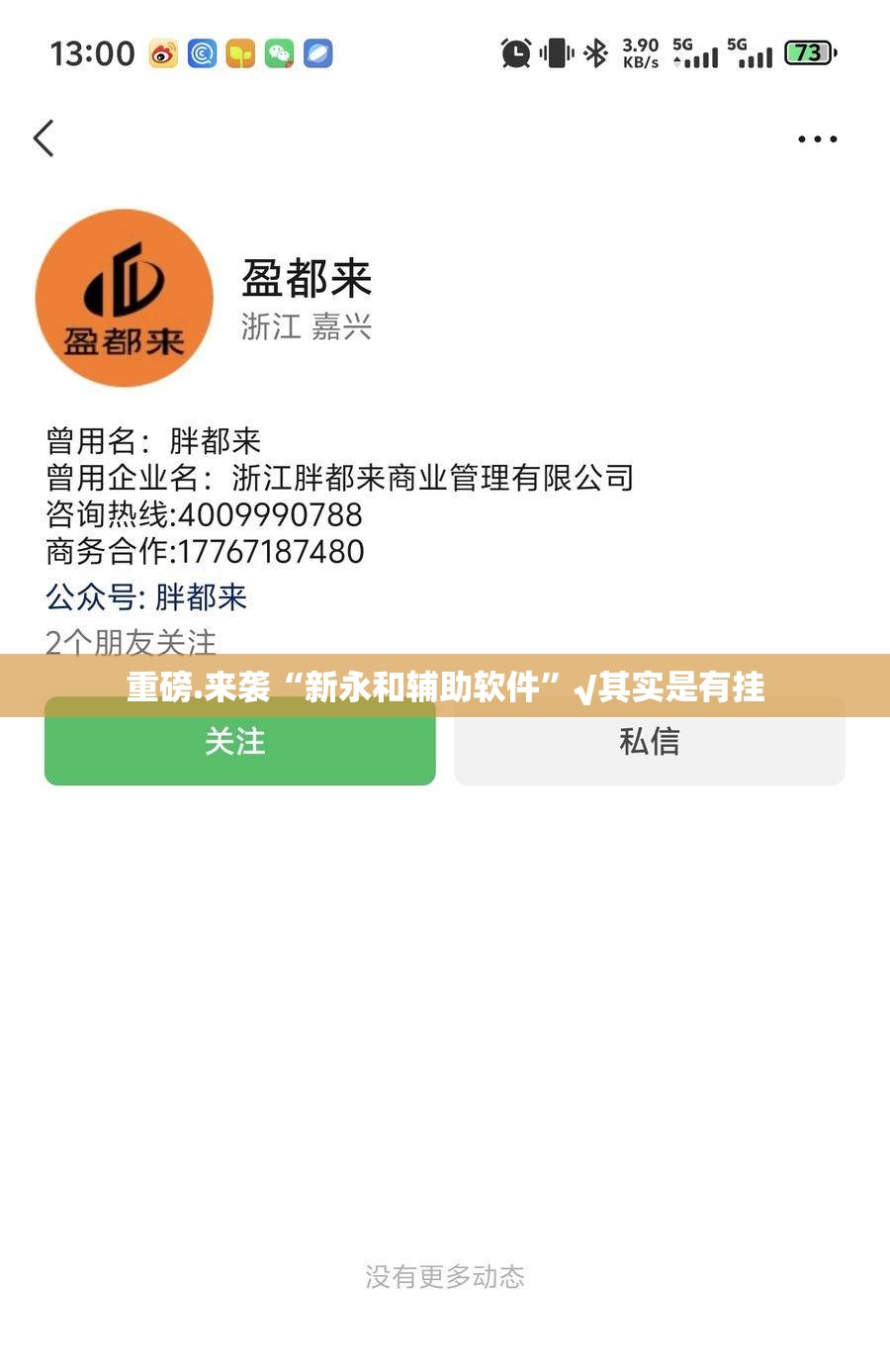Tap the vibrate mode status icon
This screenshot has height=1372, width=890.
point(555,53)
